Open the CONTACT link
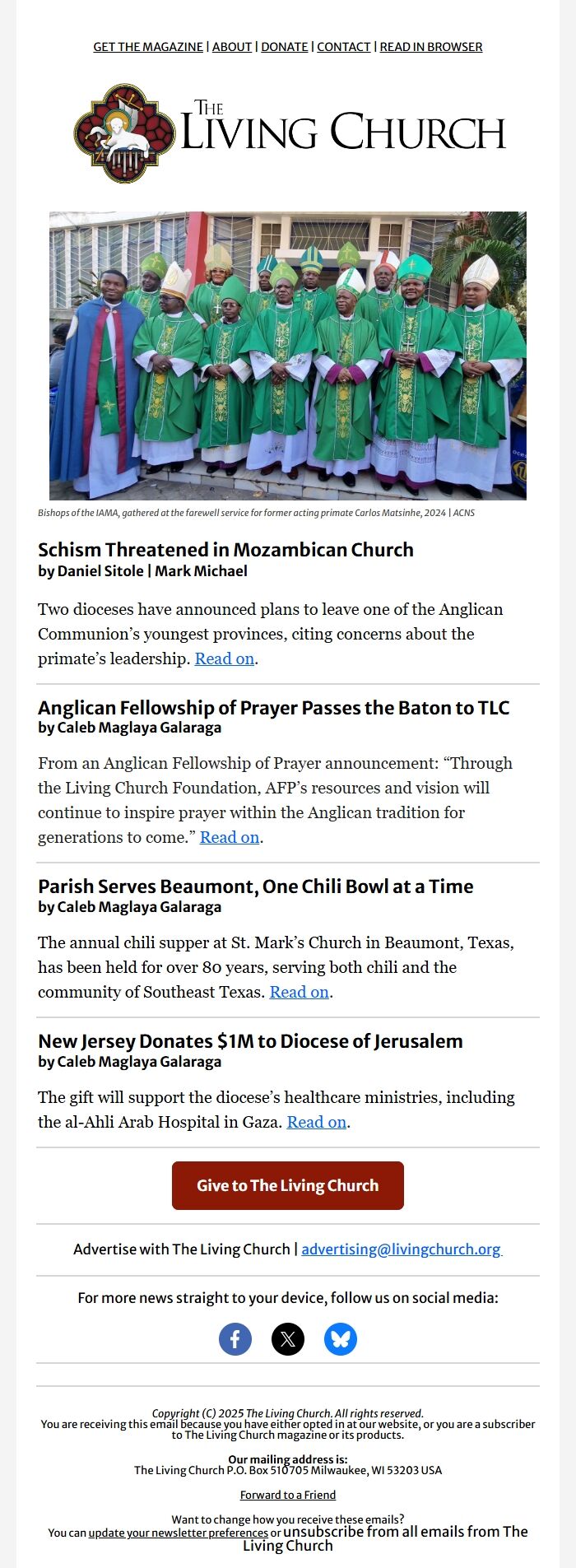576x1568 pixels. pyautogui.click(x=344, y=47)
